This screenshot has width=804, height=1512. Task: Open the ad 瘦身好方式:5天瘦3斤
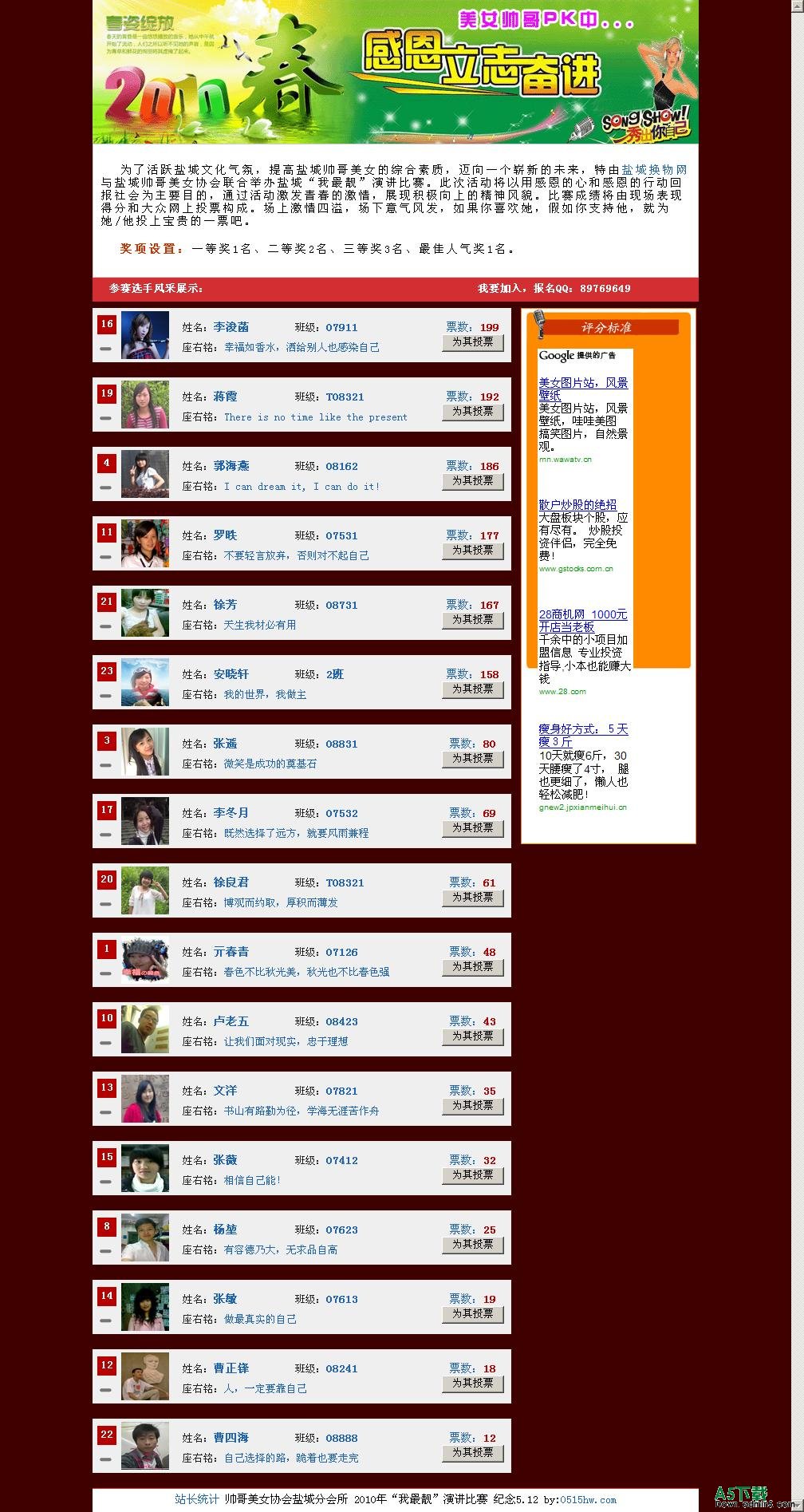(582, 735)
